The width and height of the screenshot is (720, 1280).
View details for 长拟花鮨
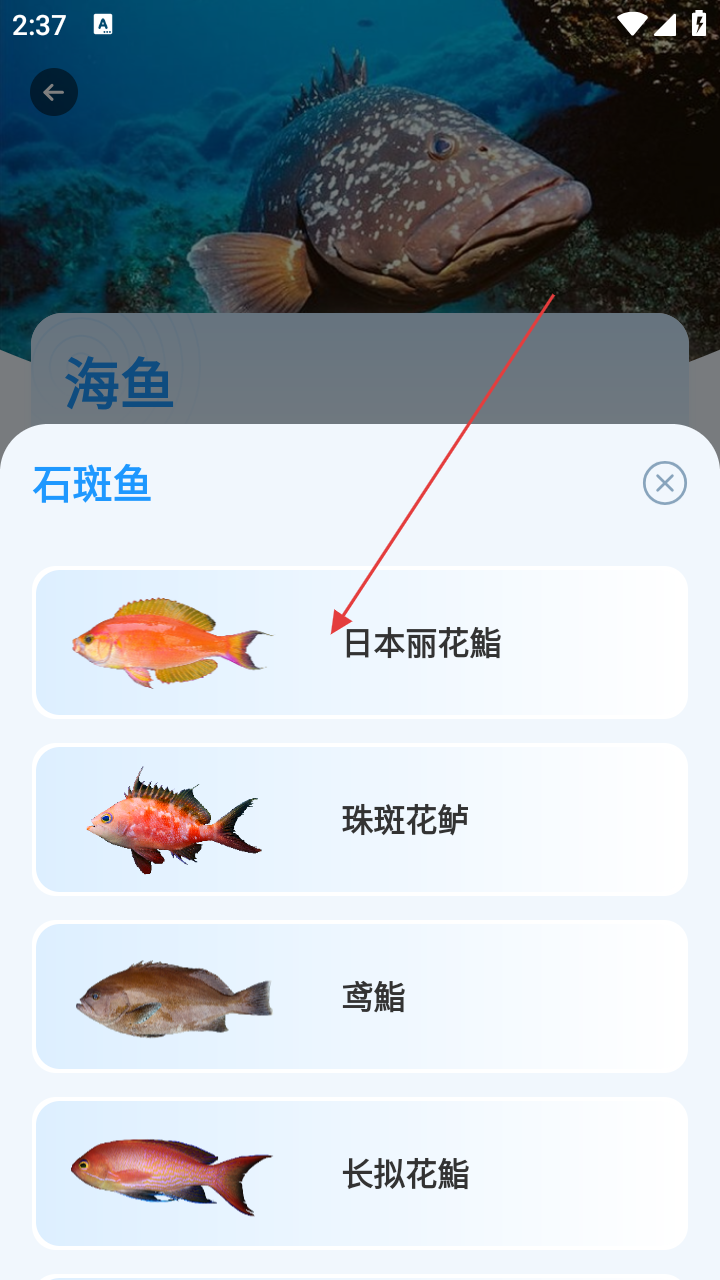point(360,1173)
